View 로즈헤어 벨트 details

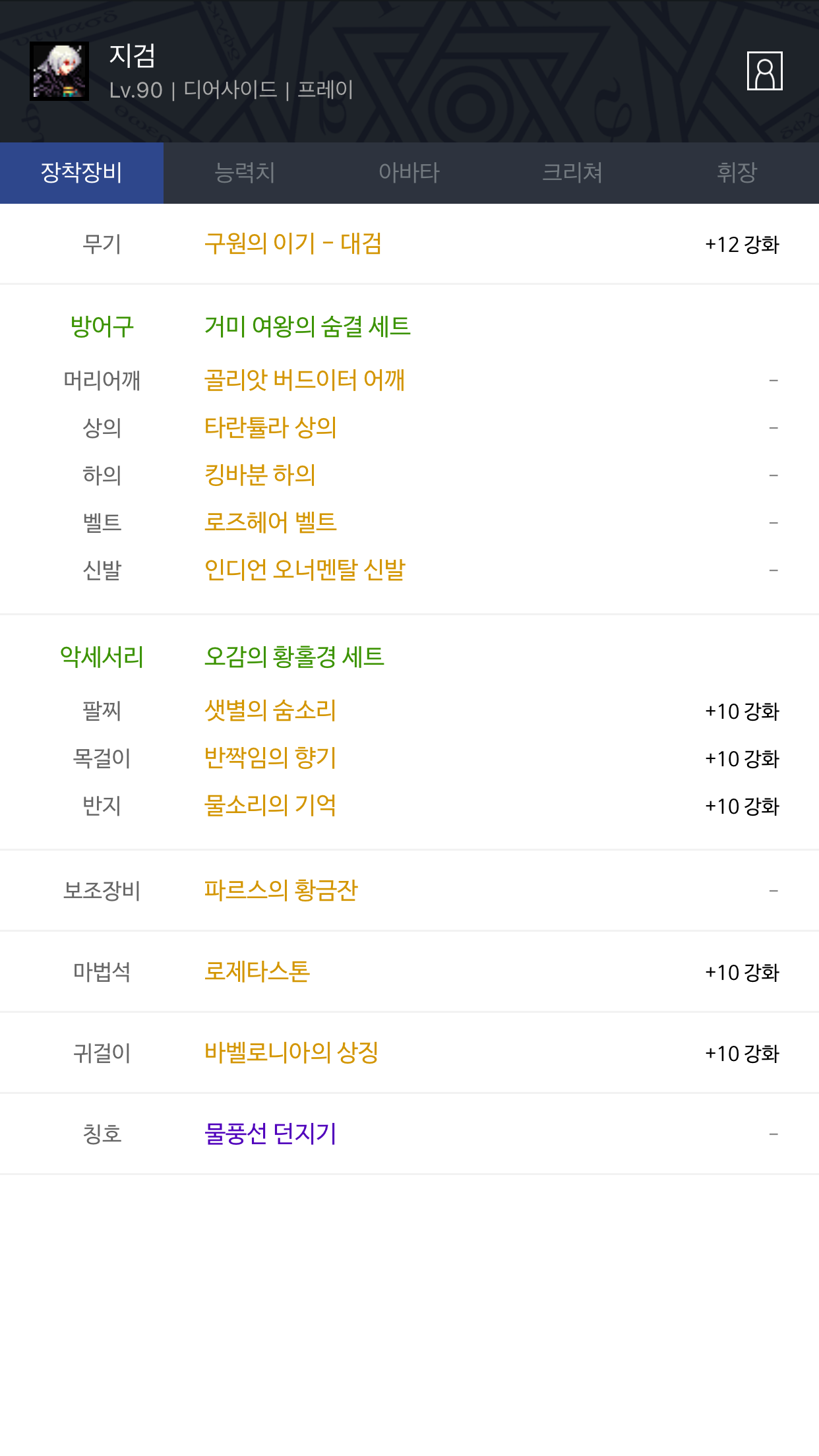(270, 523)
